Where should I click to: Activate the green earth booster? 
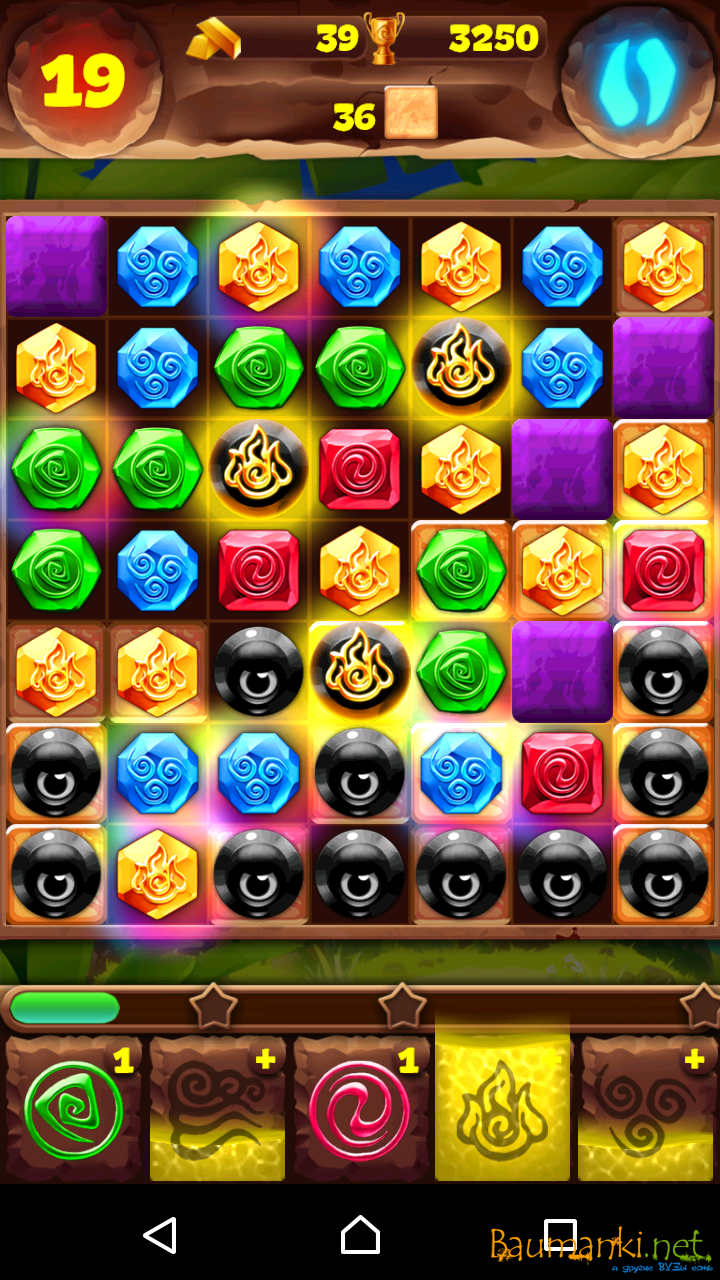coord(75,1108)
